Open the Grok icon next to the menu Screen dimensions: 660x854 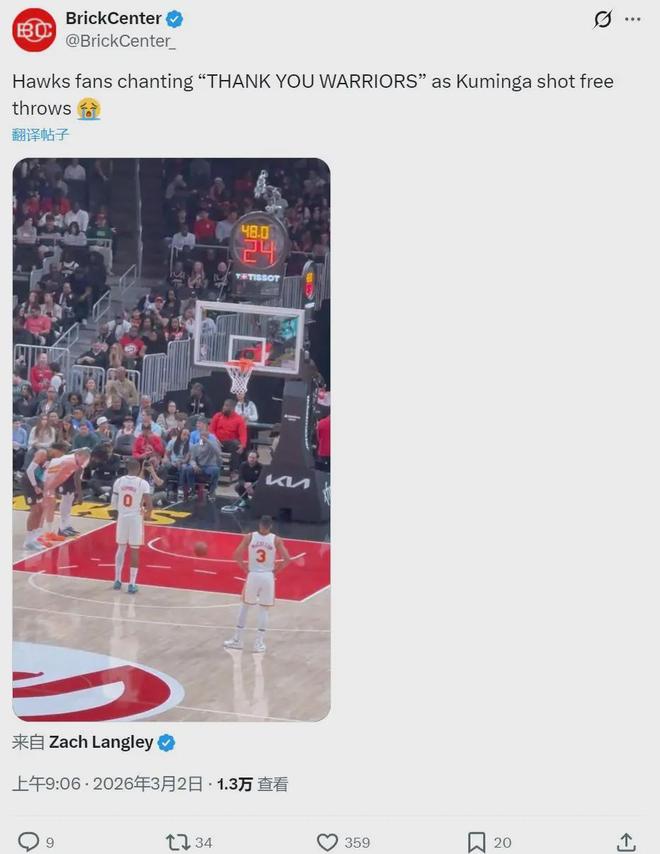(602, 20)
